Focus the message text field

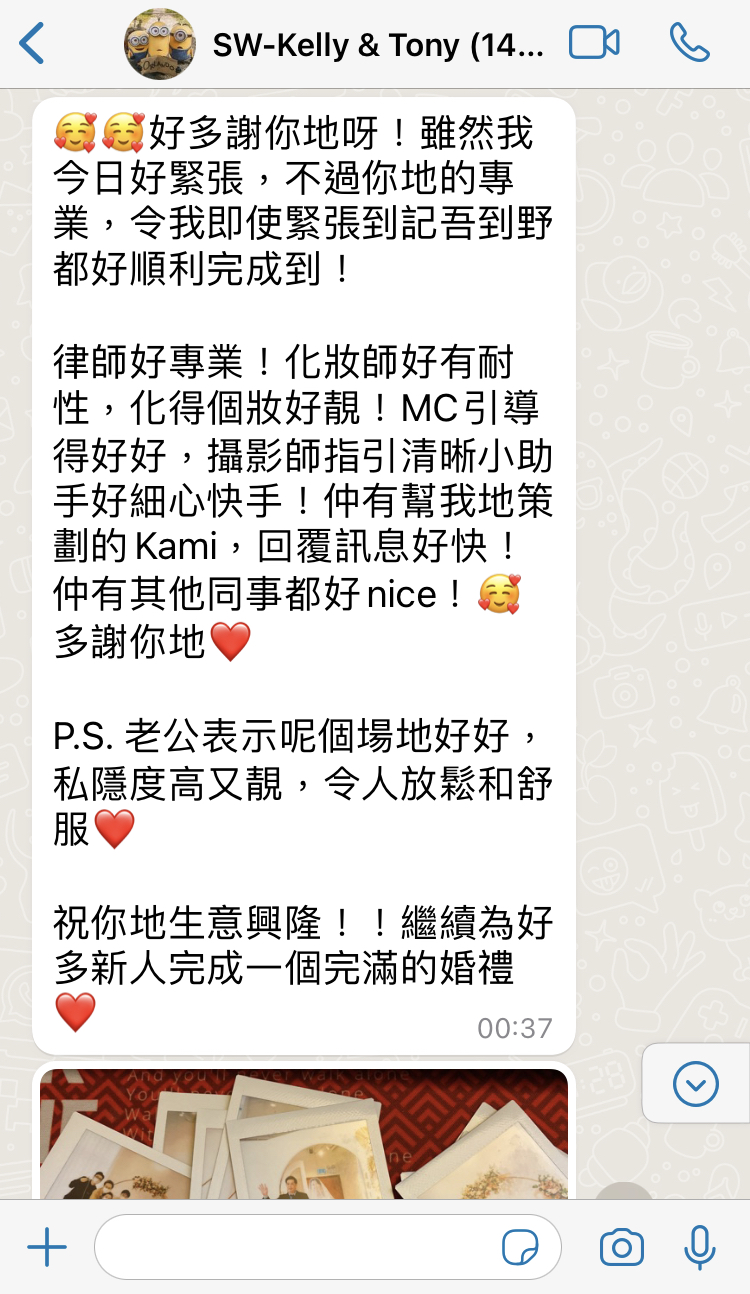295,1247
